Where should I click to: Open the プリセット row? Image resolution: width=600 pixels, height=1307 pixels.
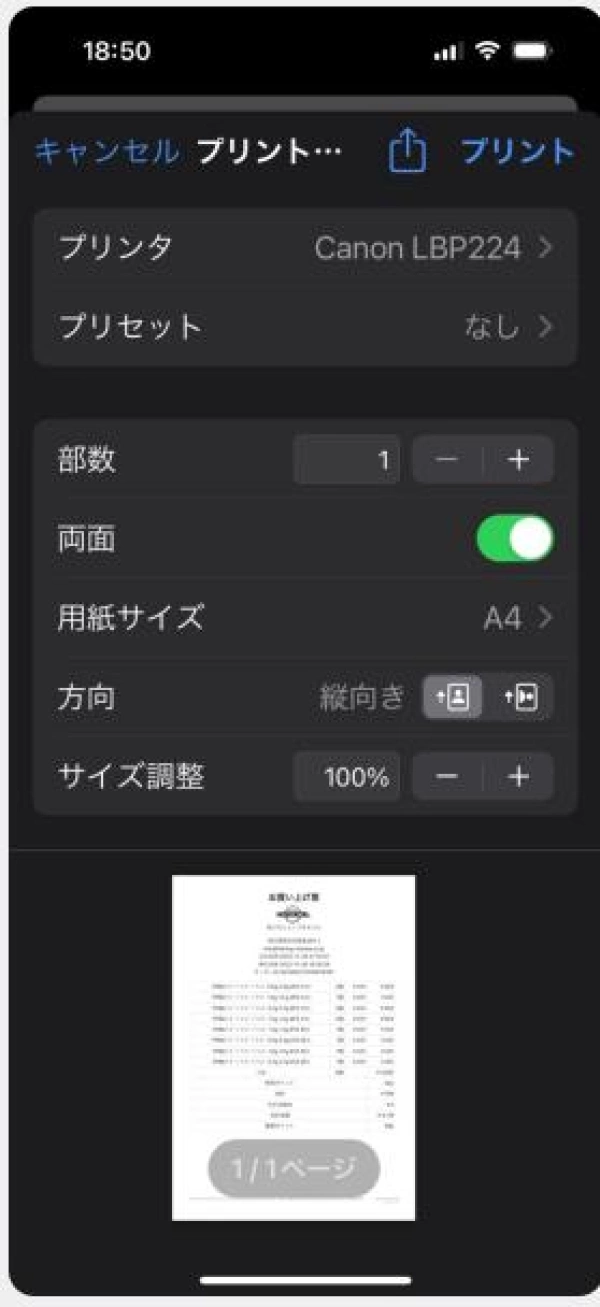tap(305, 327)
